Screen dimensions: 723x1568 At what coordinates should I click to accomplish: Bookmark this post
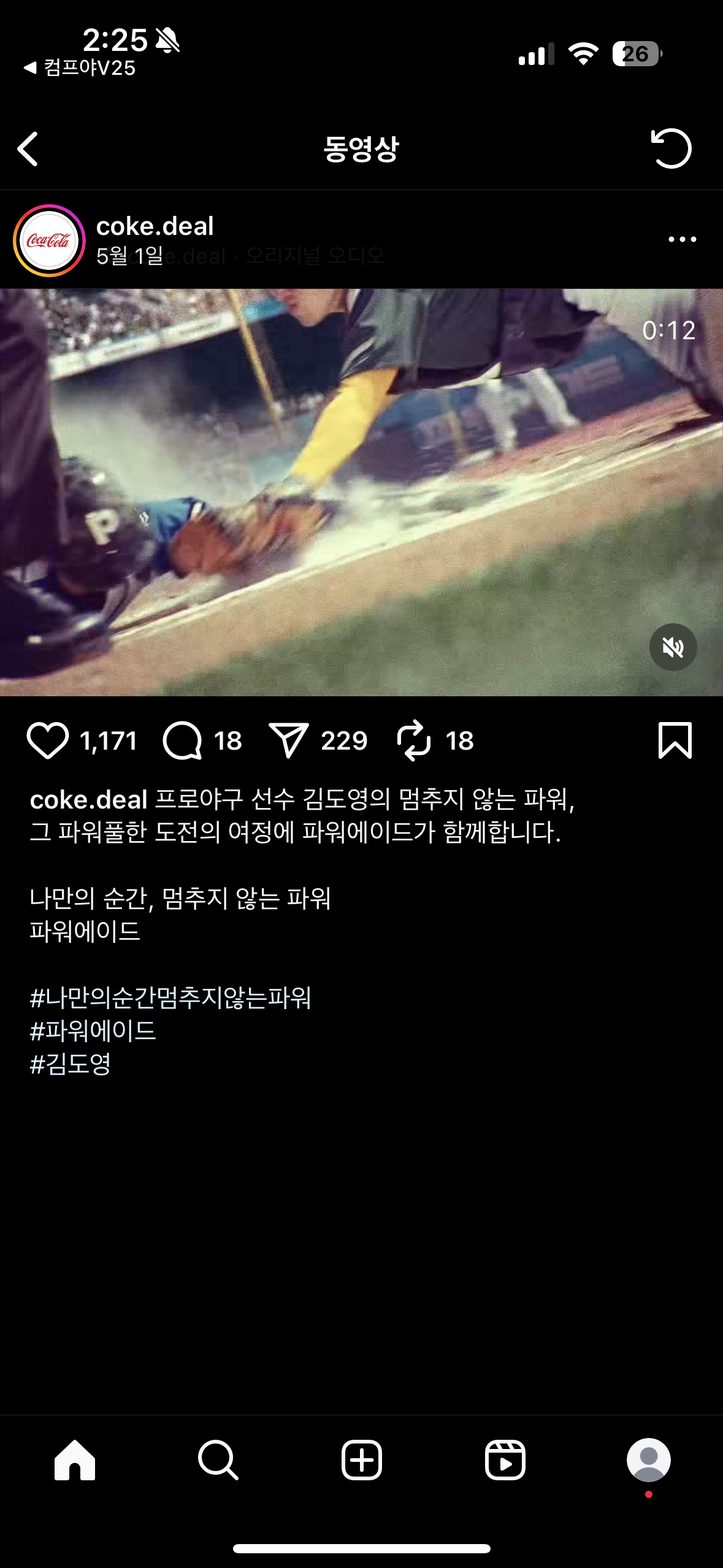(x=675, y=740)
